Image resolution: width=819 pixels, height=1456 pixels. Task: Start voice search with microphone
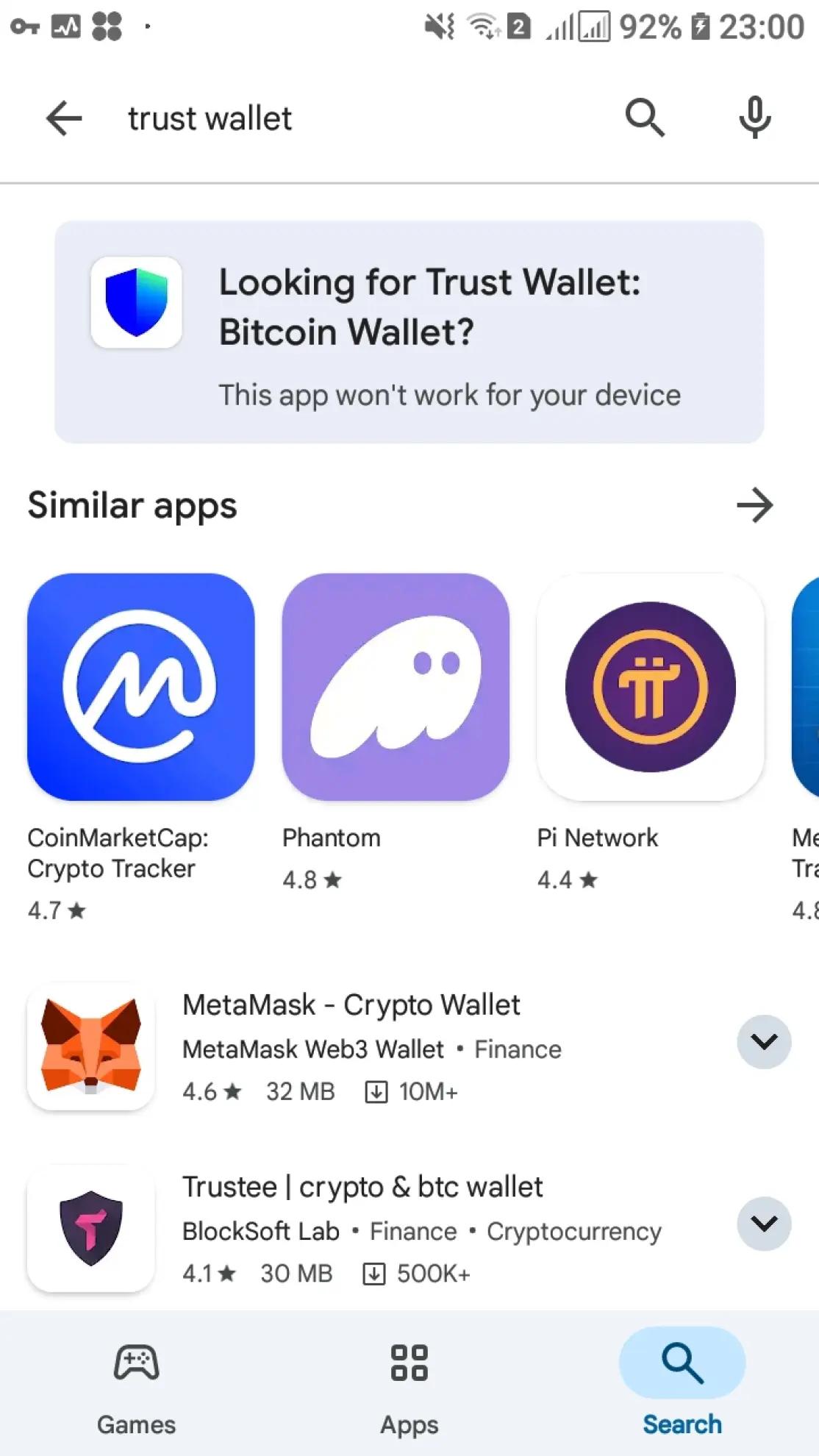tap(754, 117)
